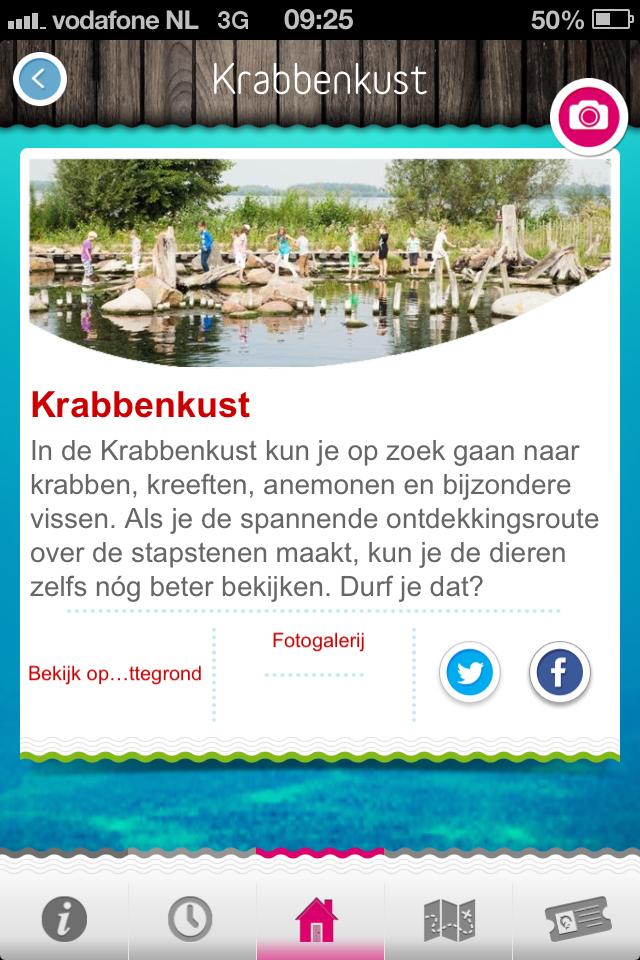Select the home tab
Image resolution: width=640 pixels, height=960 pixels.
[319, 920]
